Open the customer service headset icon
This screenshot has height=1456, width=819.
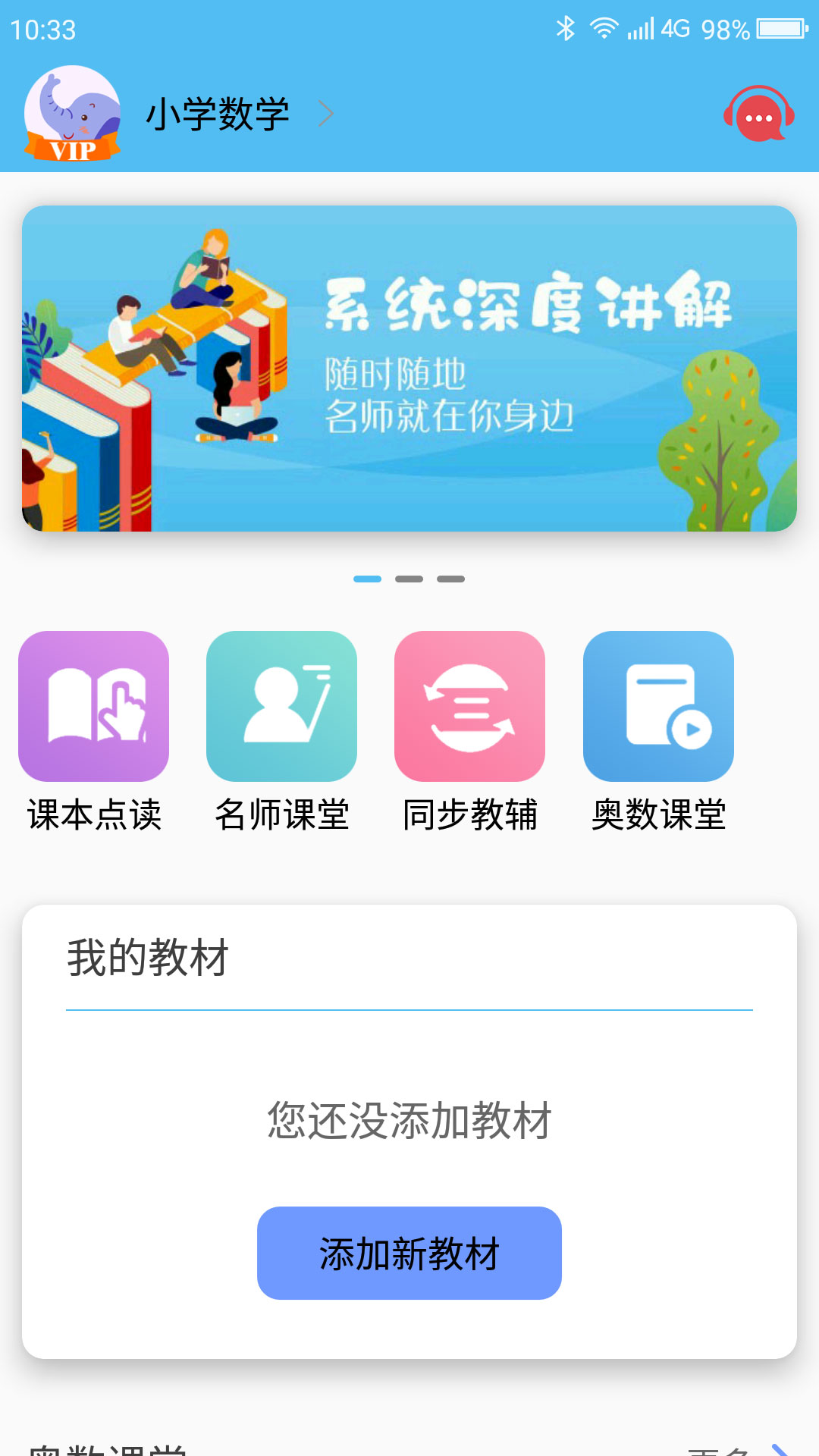pos(758,114)
